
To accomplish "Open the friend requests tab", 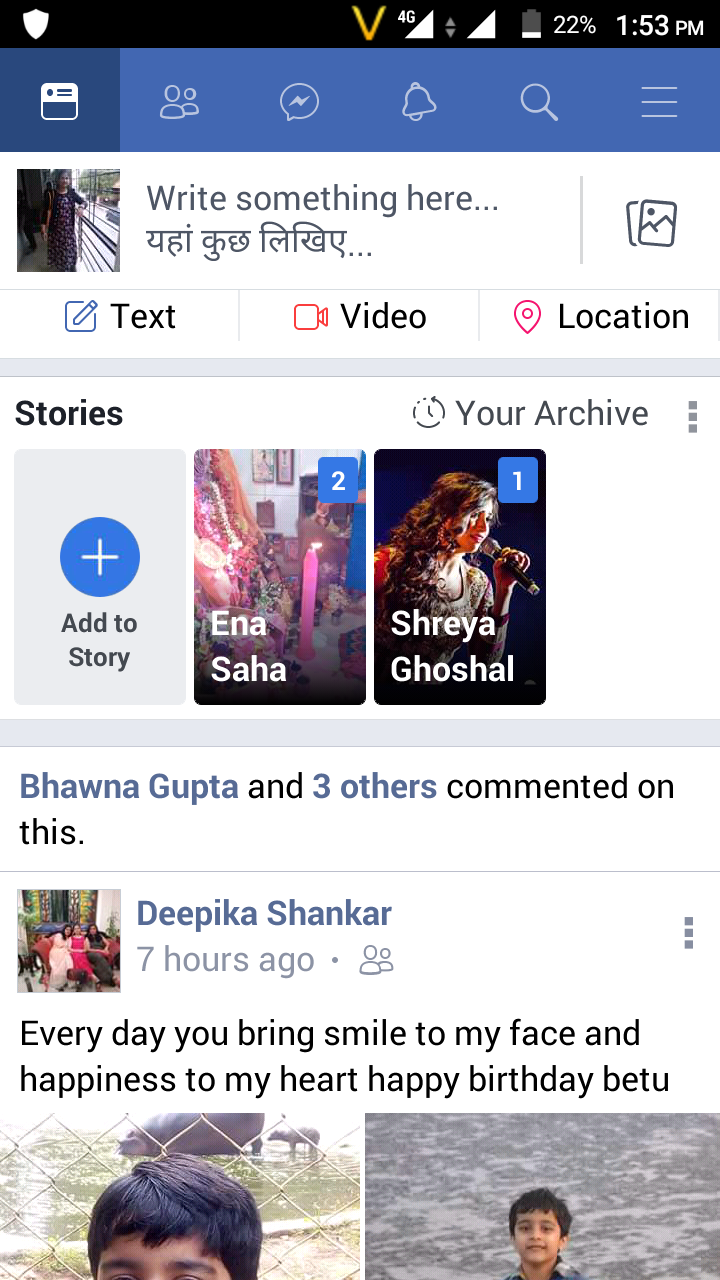I will coord(180,101).
